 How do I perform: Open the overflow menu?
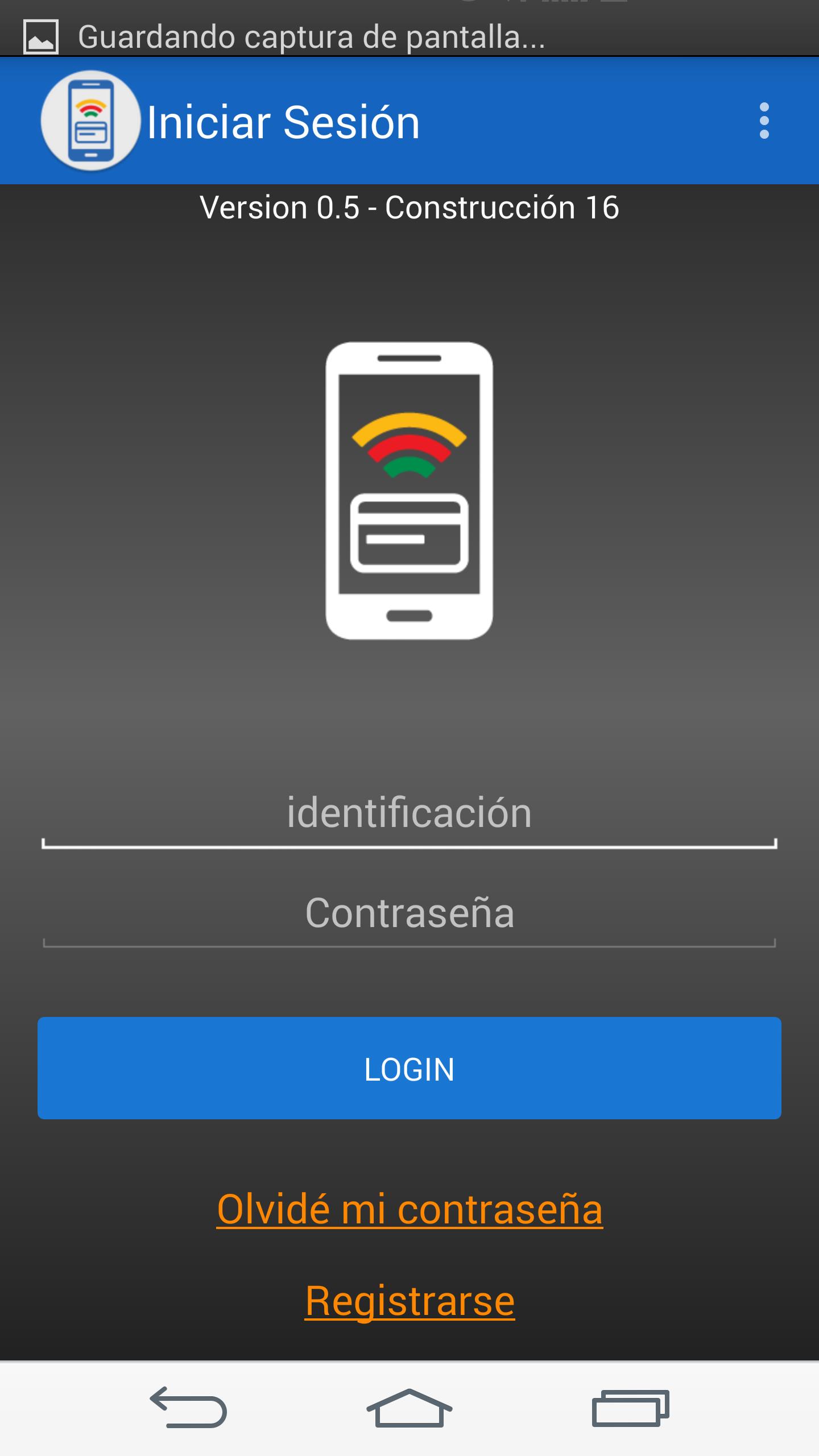tap(764, 121)
